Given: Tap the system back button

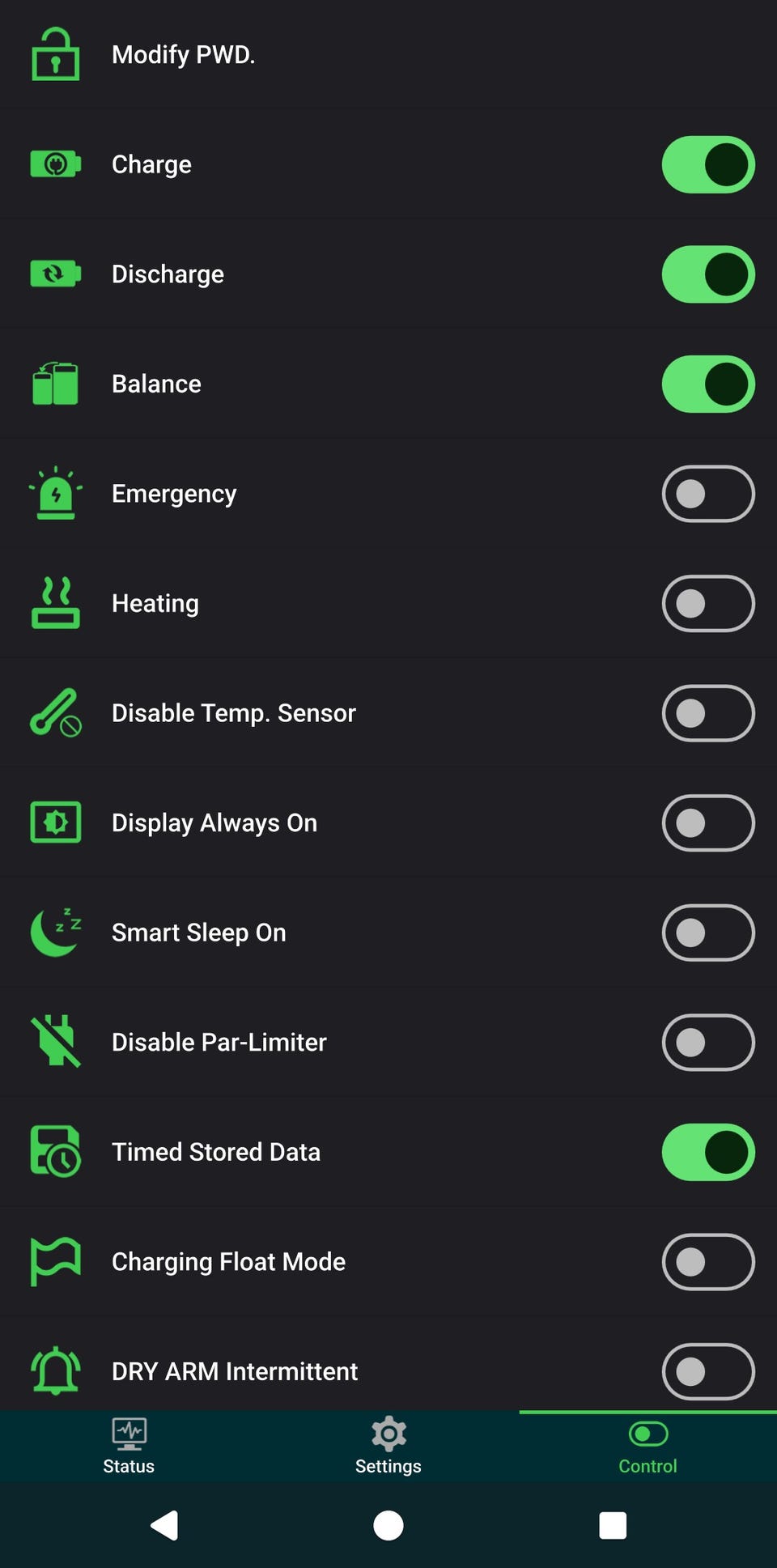Looking at the screenshot, I should pos(164,1525).
